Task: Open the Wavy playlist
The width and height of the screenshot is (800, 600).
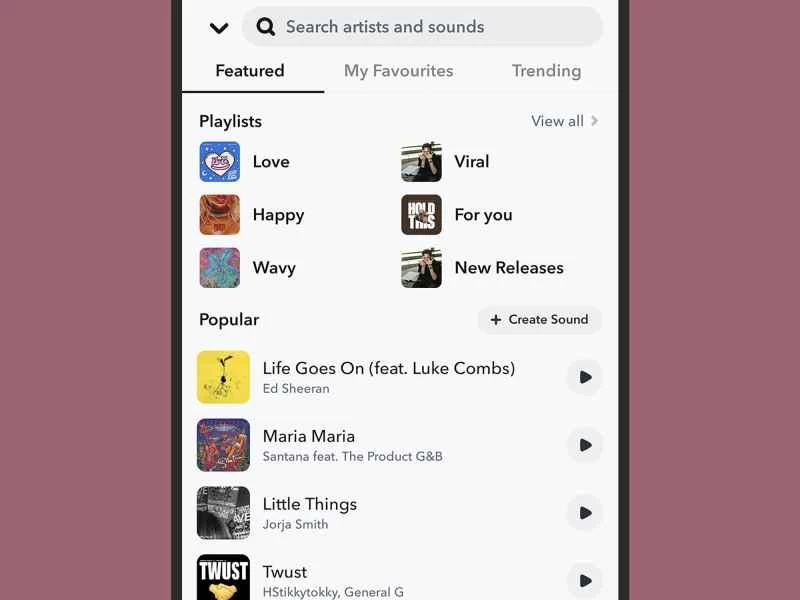Action: 247,268
